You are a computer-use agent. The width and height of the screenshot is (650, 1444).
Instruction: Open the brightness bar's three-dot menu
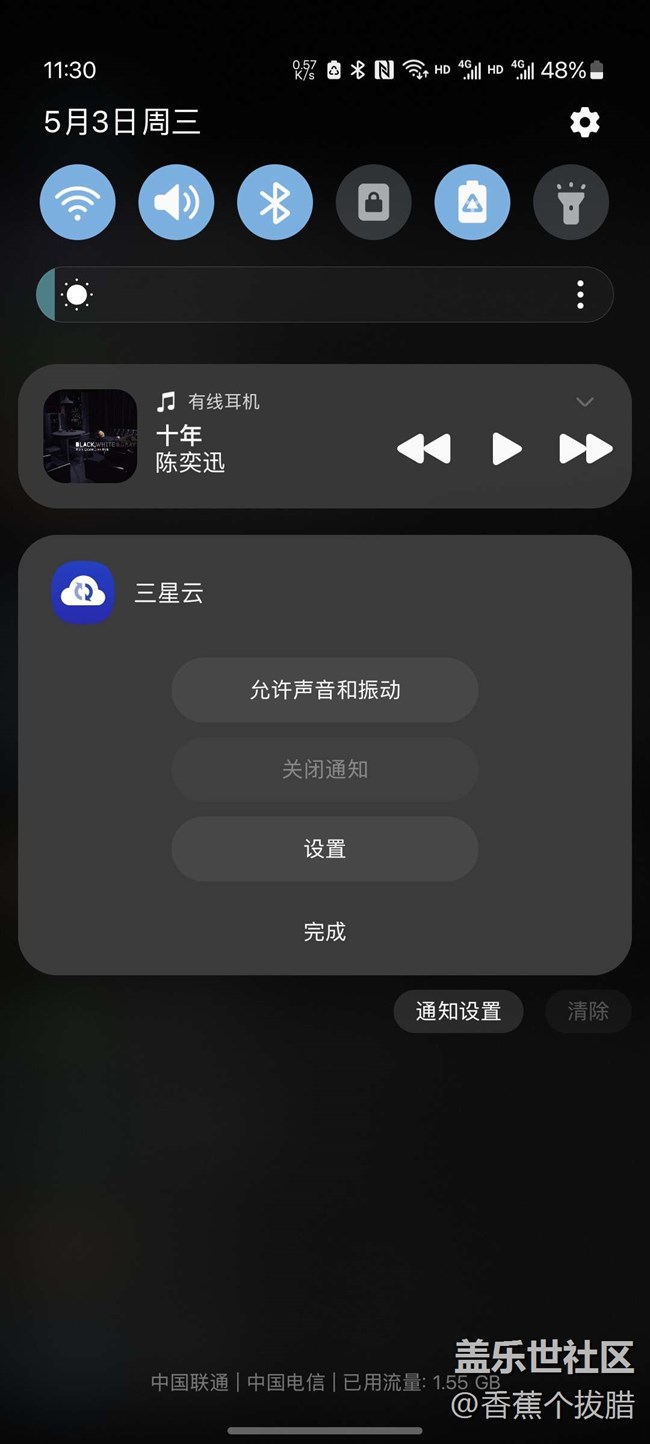pyautogui.click(x=580, y=295)
